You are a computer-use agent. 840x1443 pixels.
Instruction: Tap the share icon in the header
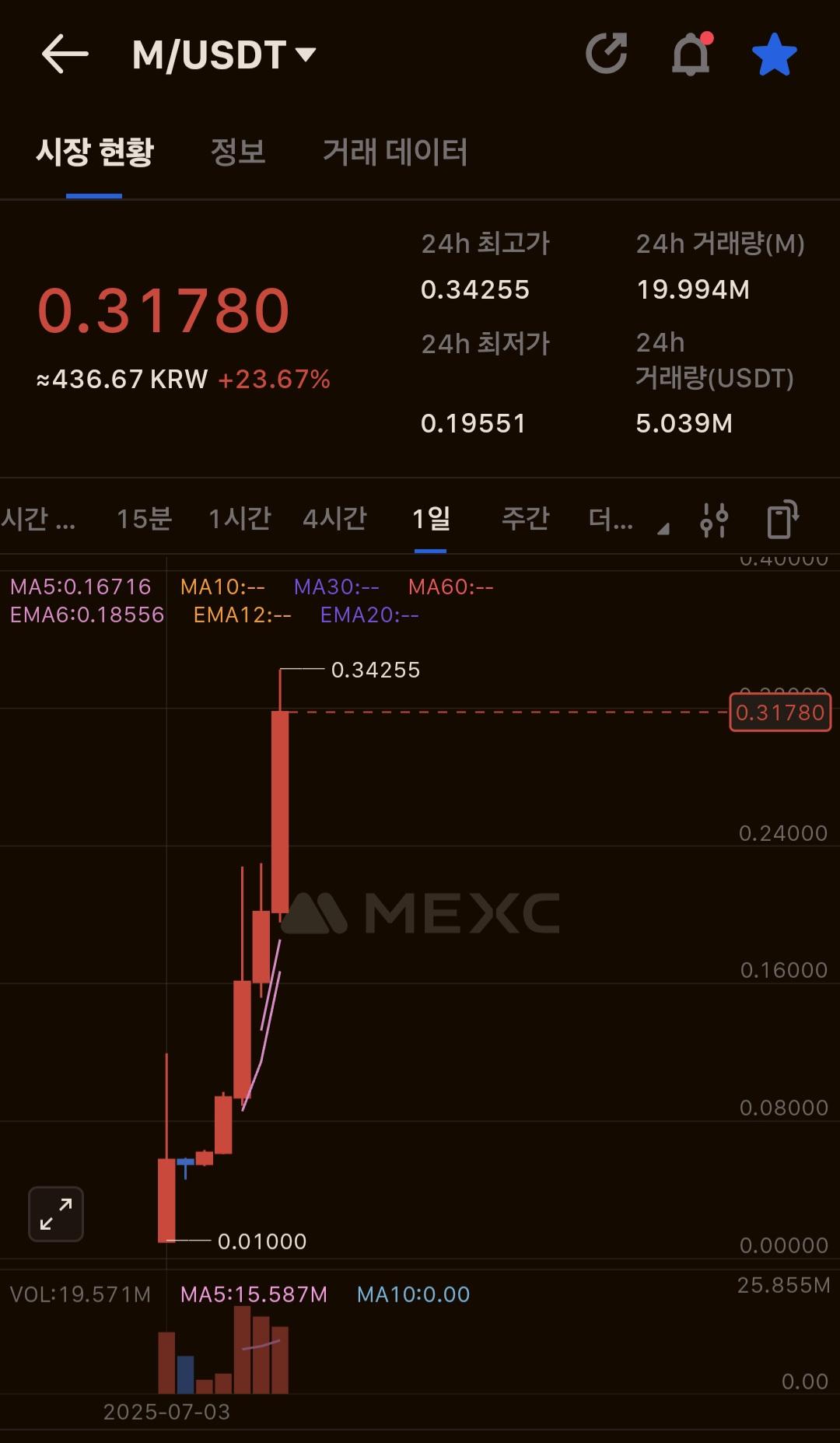click(607, 54)
